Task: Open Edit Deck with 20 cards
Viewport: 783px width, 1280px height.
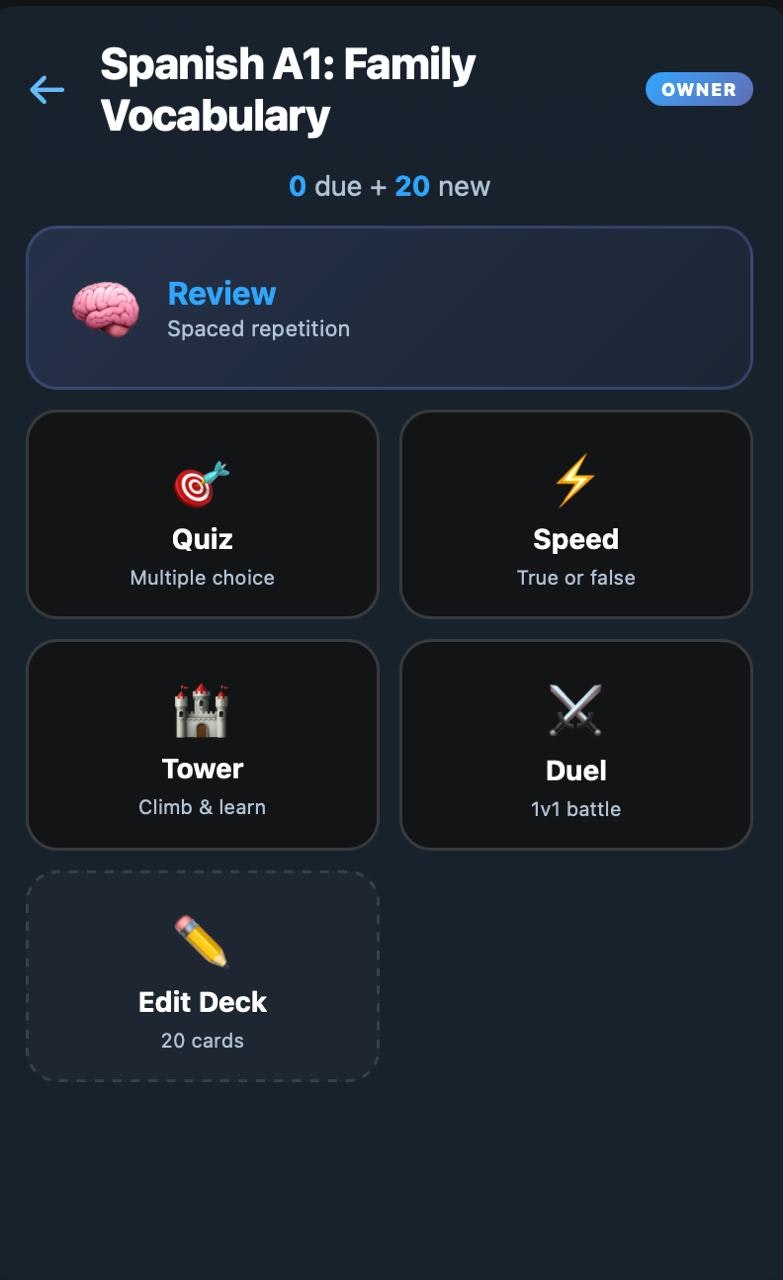Action: tap(202, 977)
